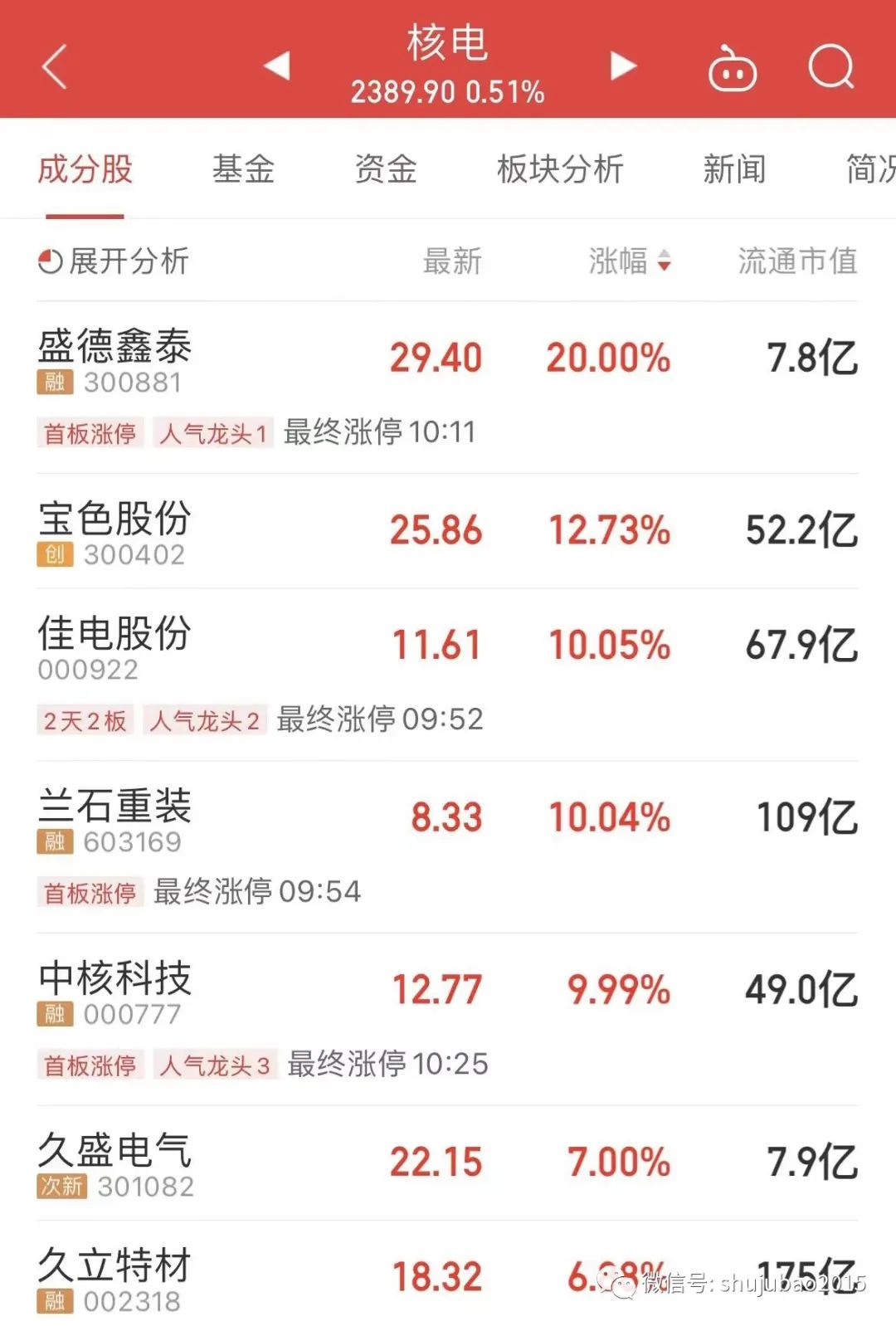Sort by 流通市值 column
896x1326 pixels.
[x=797, y=261]
